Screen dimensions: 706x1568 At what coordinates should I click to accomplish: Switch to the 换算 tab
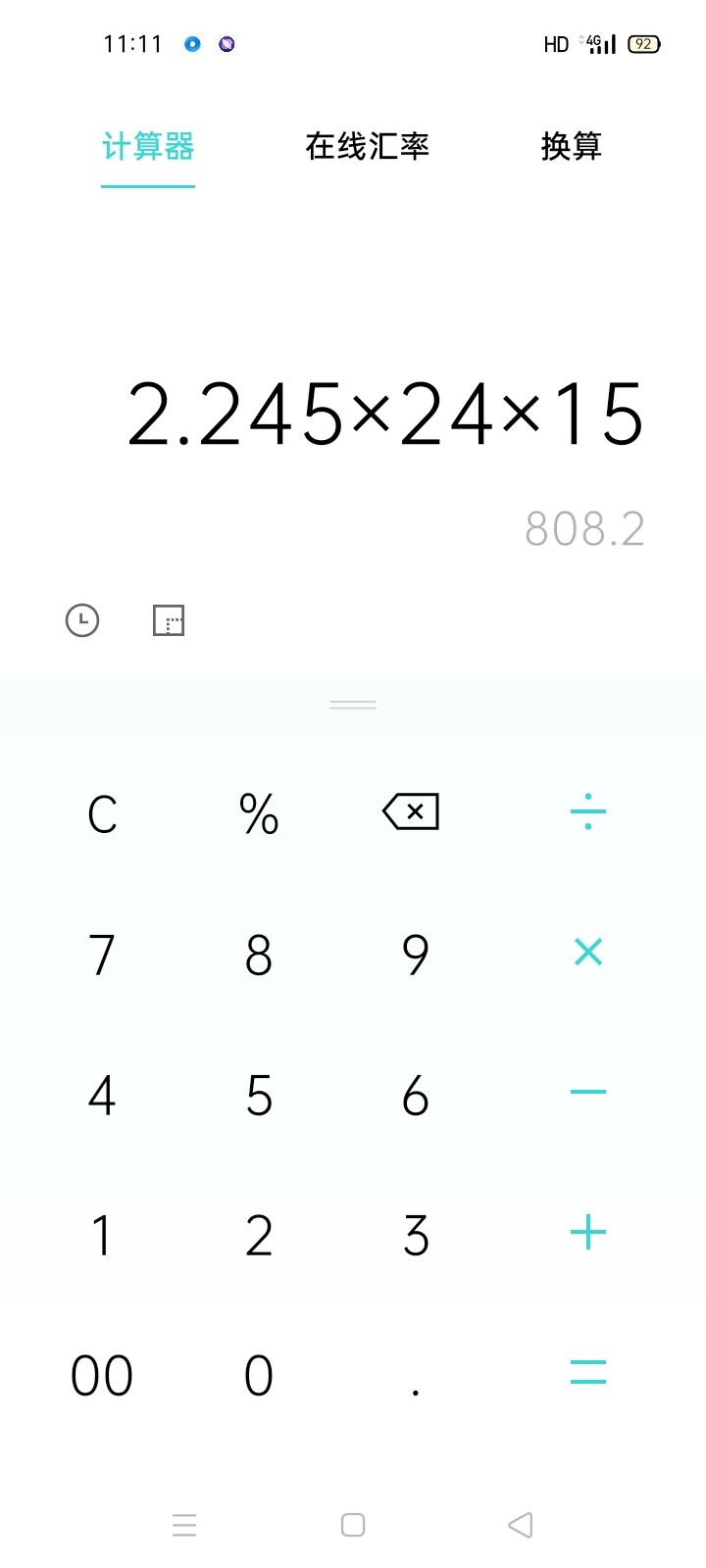(571, 147)
